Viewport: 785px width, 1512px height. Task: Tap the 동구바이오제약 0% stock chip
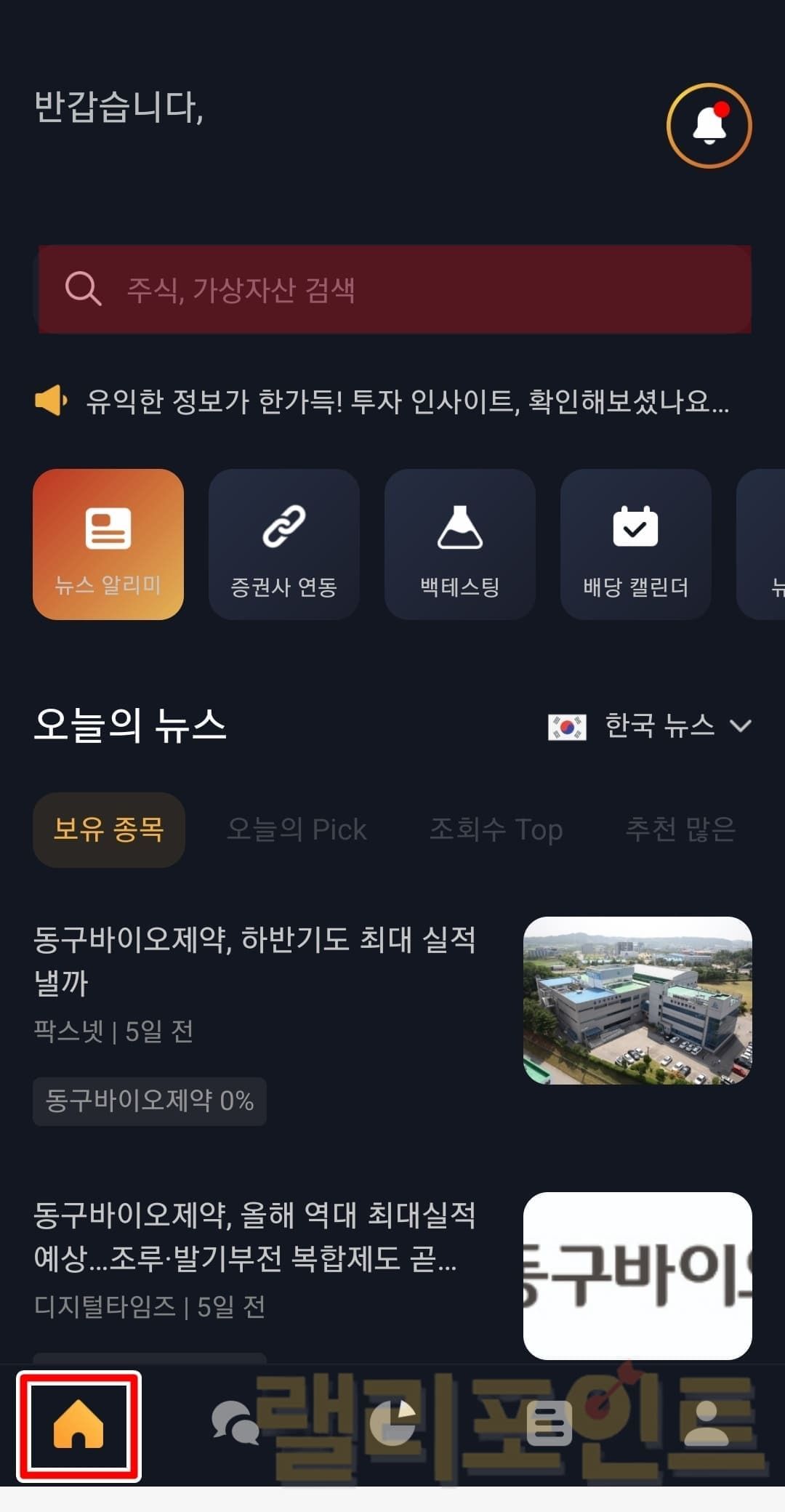pyautogui.click(x=150, y=1101)
